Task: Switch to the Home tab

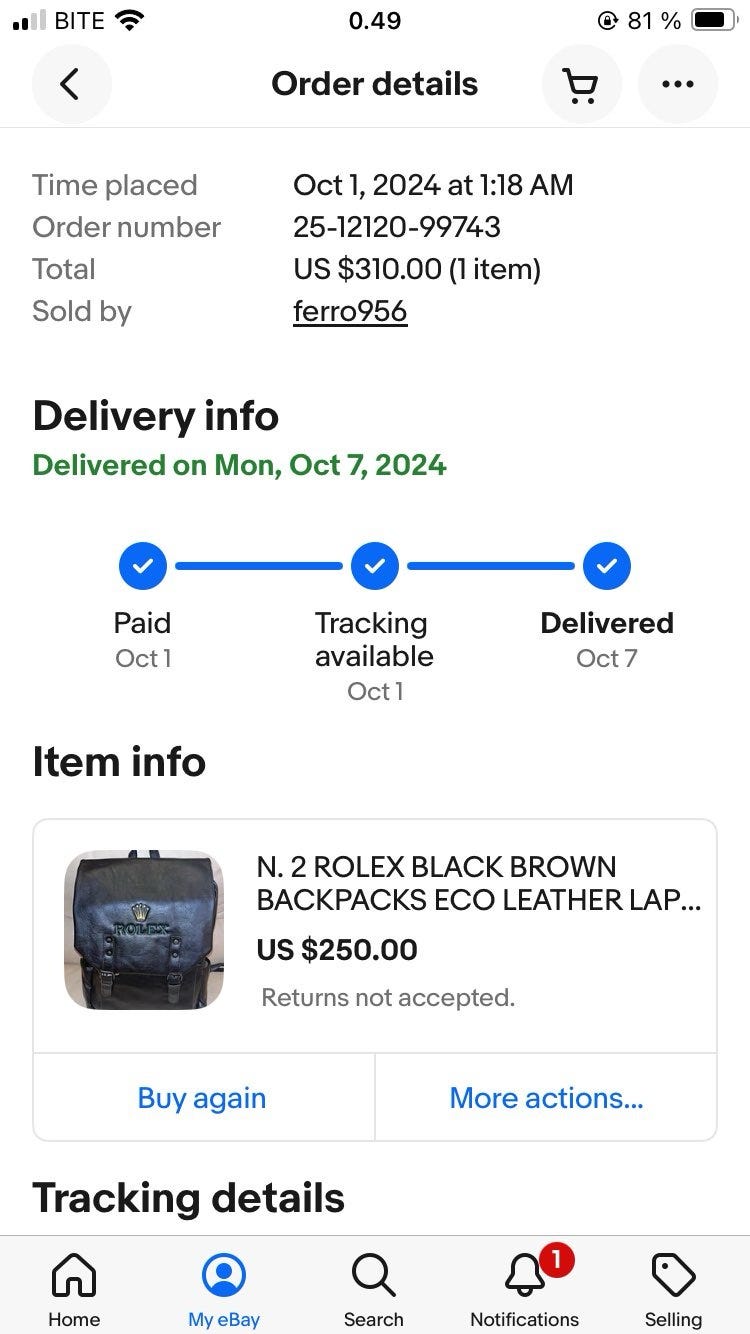Action: pos(74,1290)
